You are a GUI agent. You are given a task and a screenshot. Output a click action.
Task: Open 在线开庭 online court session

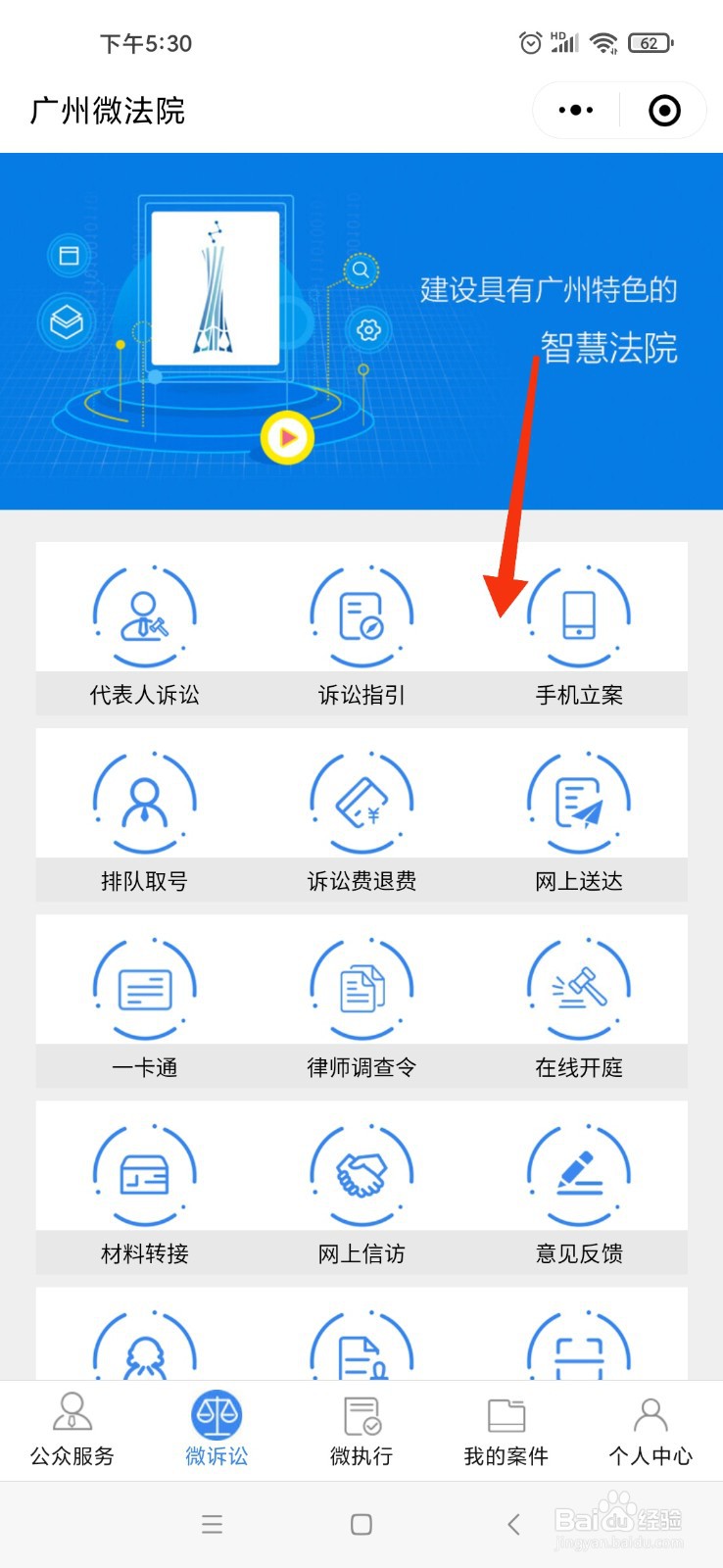[577, 990]
